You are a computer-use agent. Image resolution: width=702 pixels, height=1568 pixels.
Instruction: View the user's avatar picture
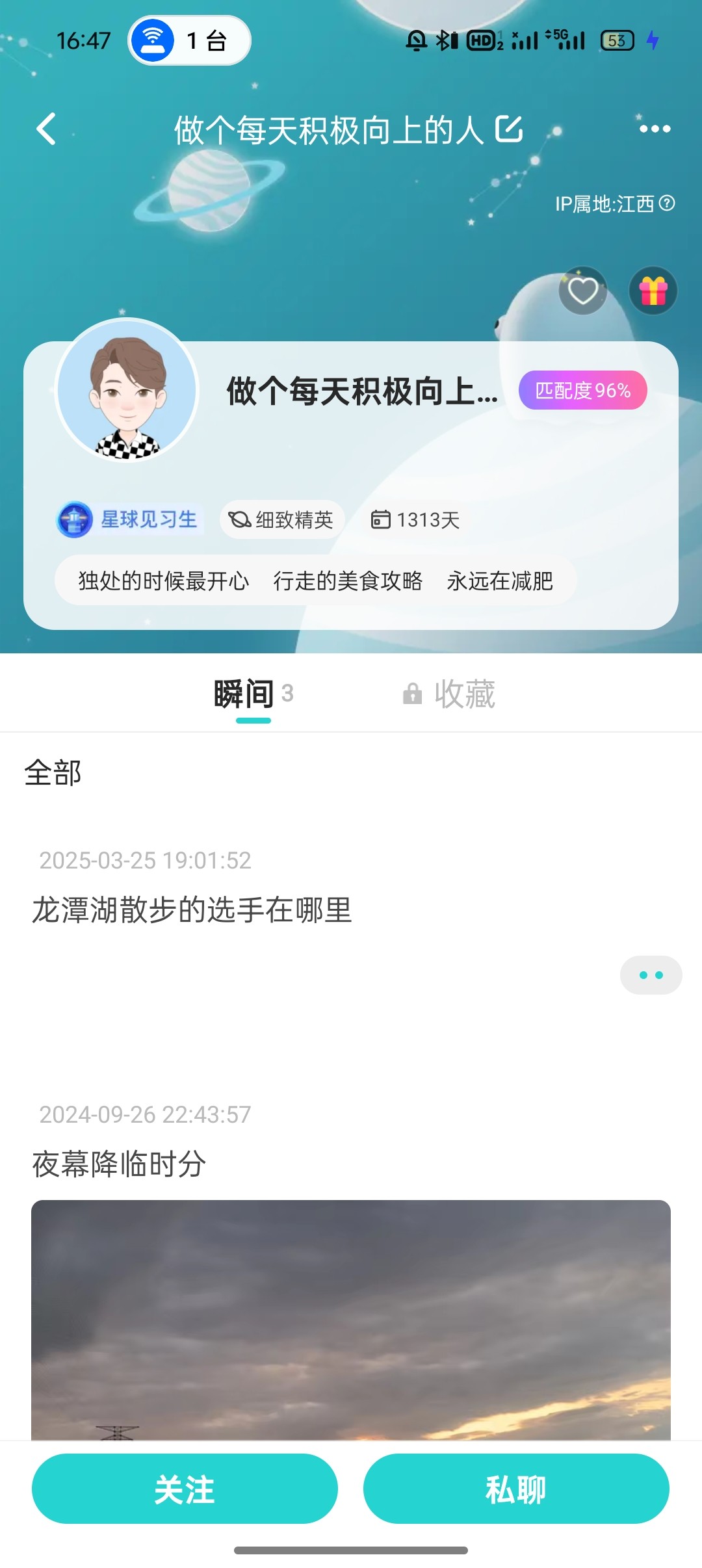(127, 390)
